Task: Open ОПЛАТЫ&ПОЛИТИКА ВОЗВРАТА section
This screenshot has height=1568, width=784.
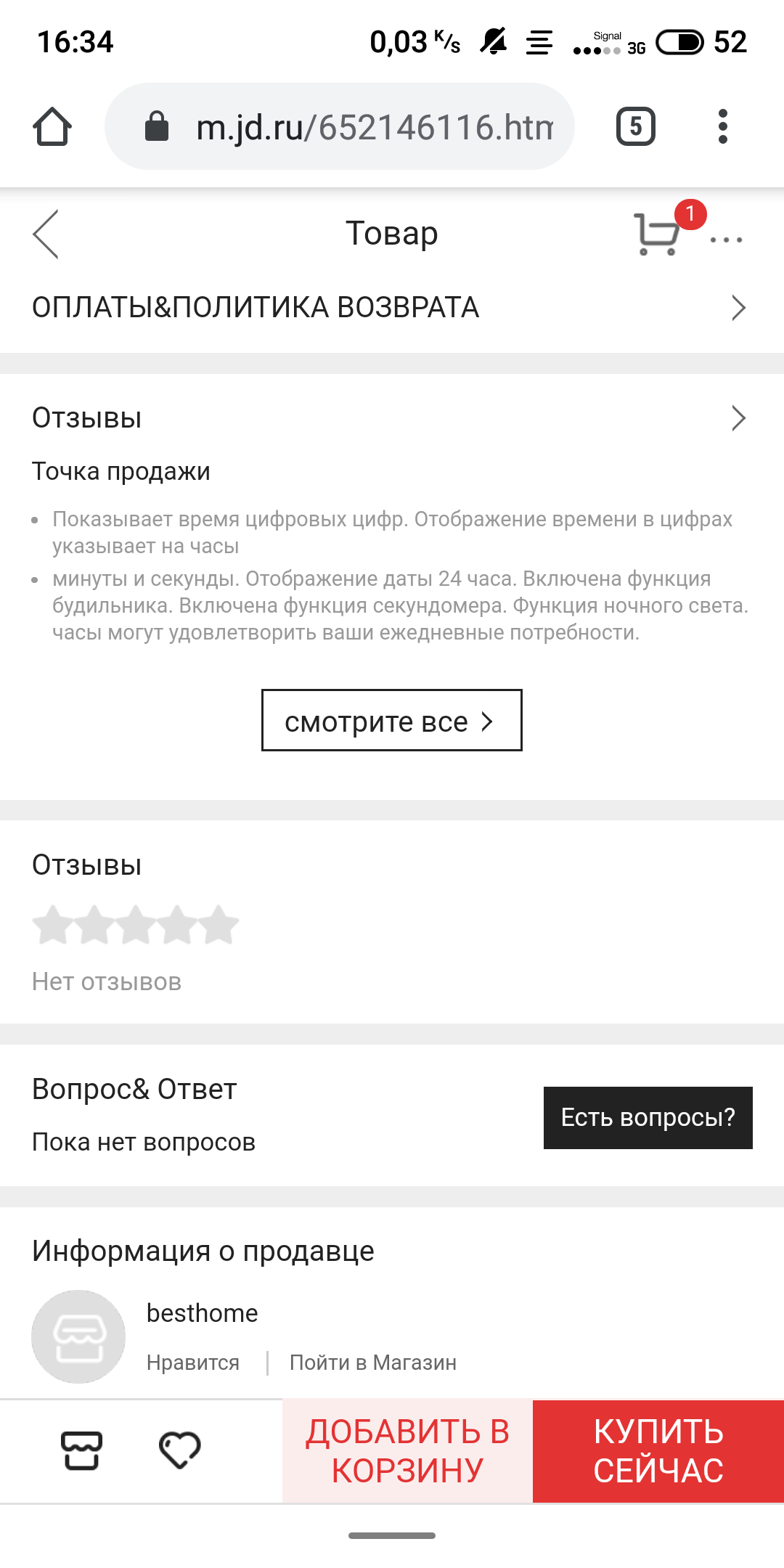Action: (x=392, y=308)
